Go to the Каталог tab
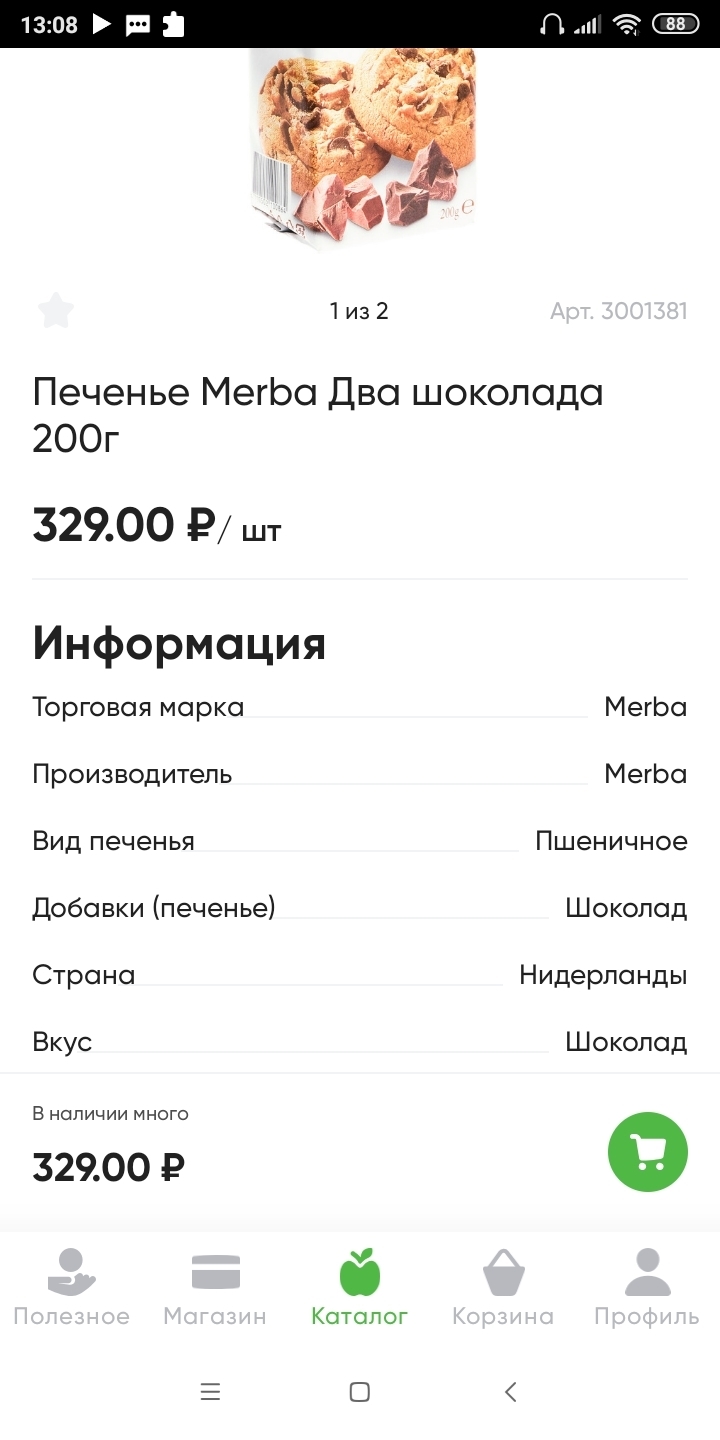720x1440 pixels. pyautogui.click(x=360, y=1287)
